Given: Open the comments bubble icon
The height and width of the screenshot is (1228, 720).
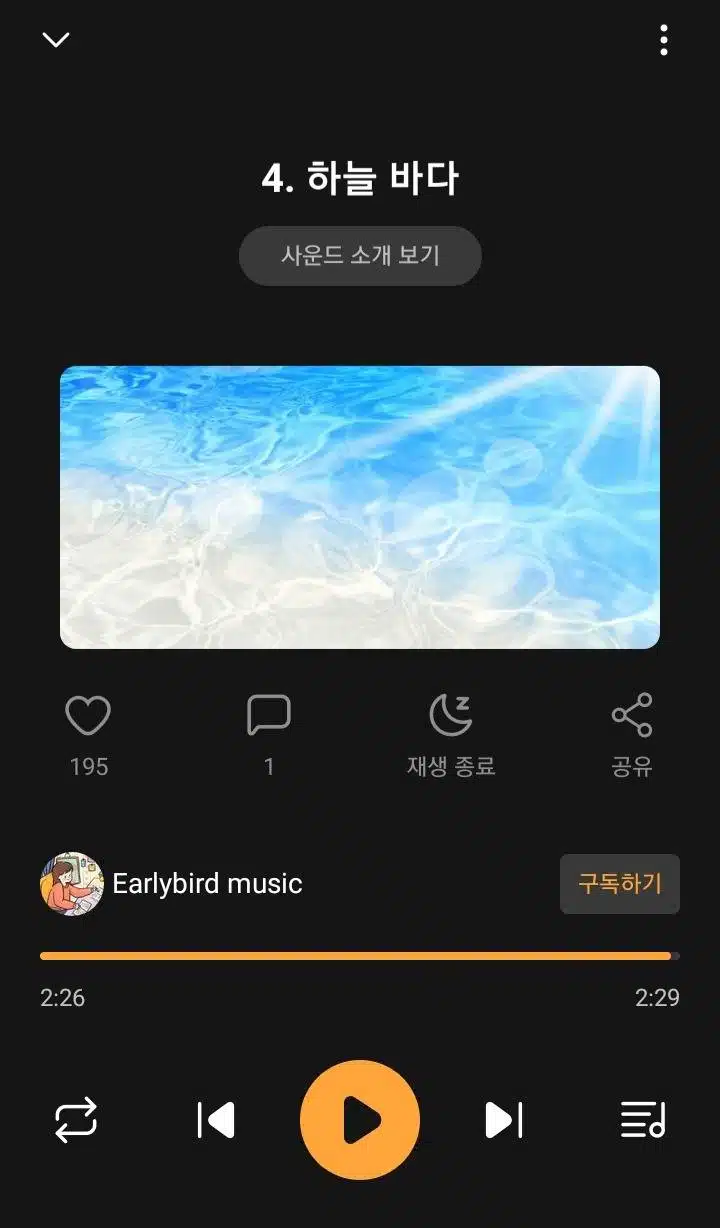Looking at the screenshot, I should click(268, 715).
